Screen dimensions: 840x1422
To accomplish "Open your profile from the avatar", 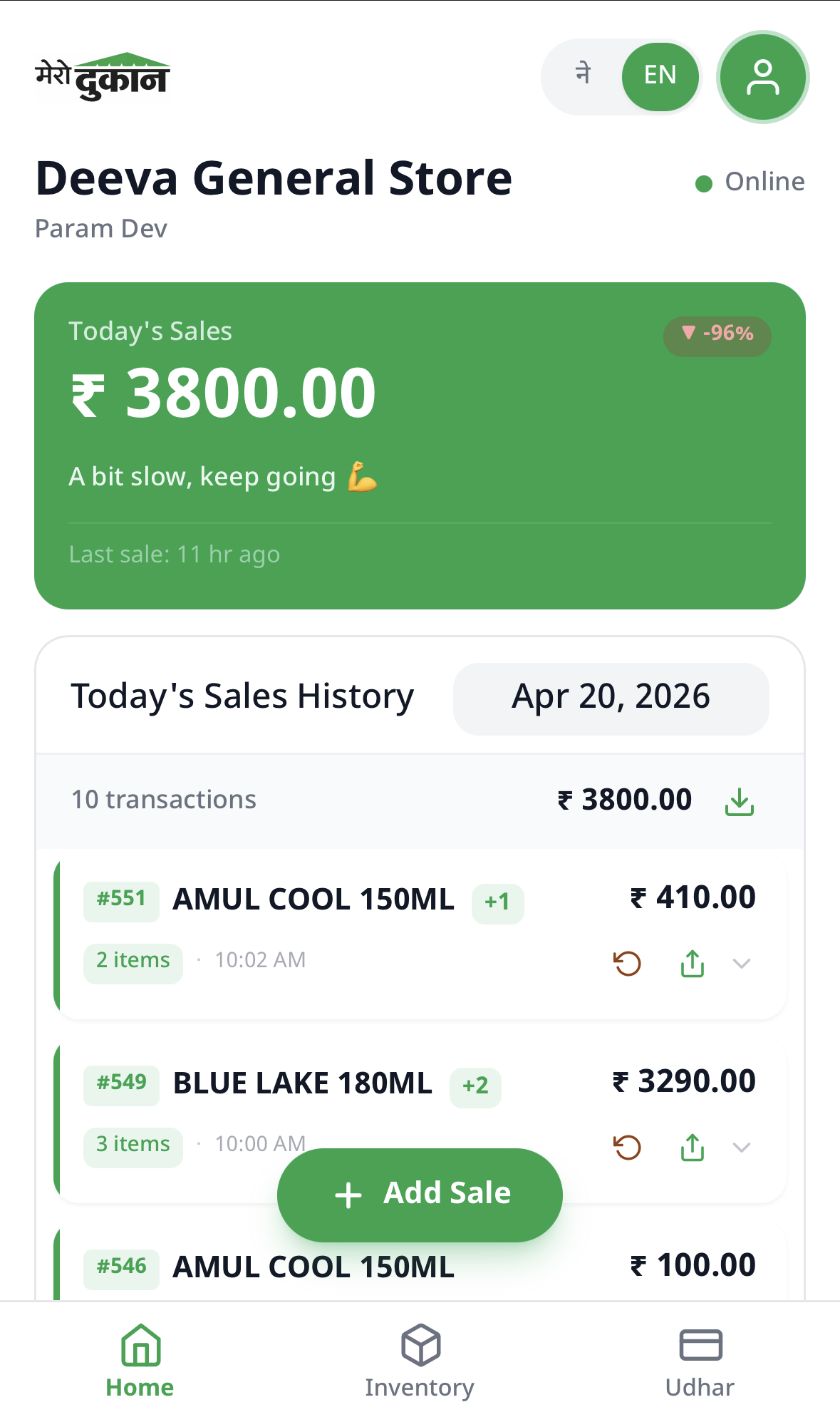I will click(x=762, y=76).
